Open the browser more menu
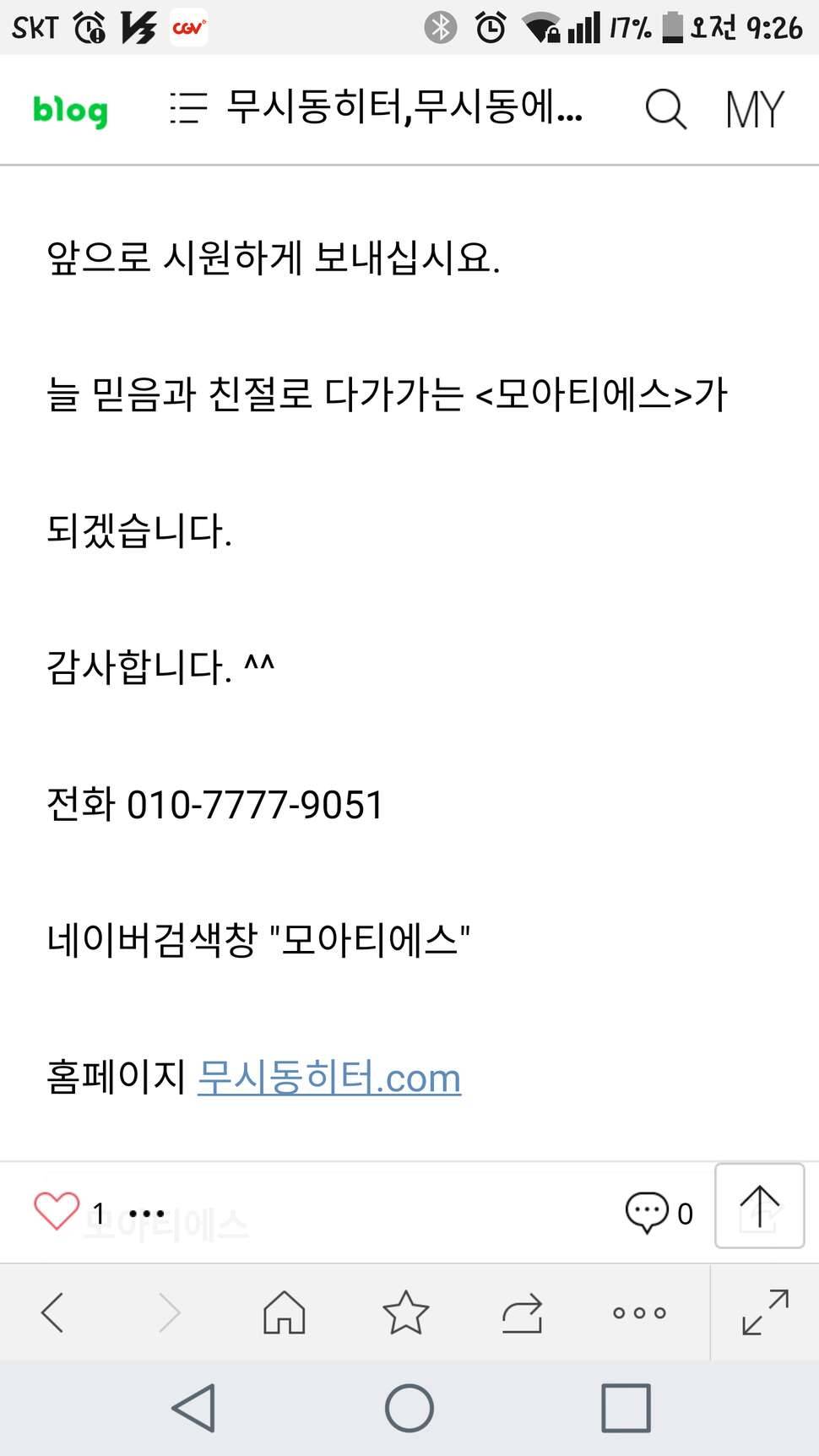 coord(639,1312)
